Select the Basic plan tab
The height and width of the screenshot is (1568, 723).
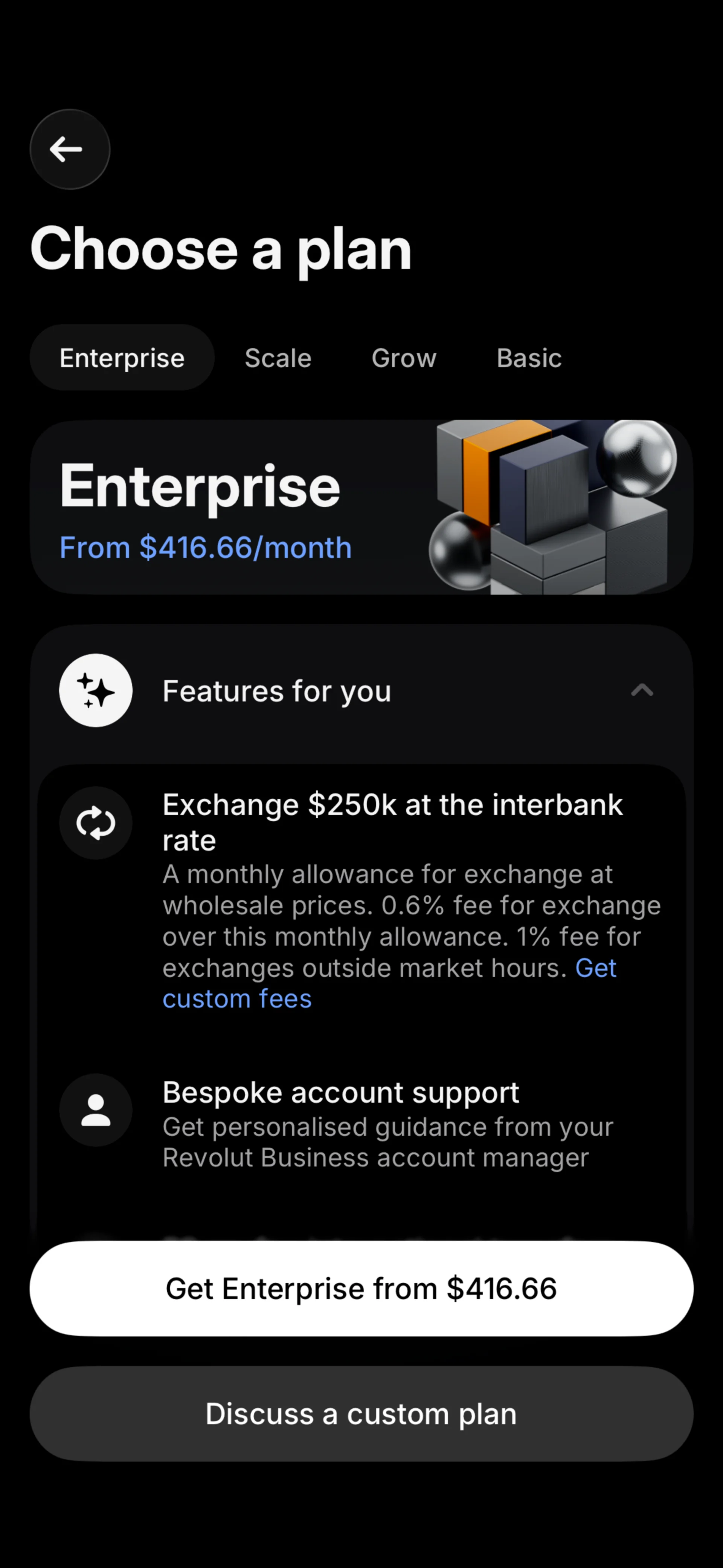pos(528,358)
